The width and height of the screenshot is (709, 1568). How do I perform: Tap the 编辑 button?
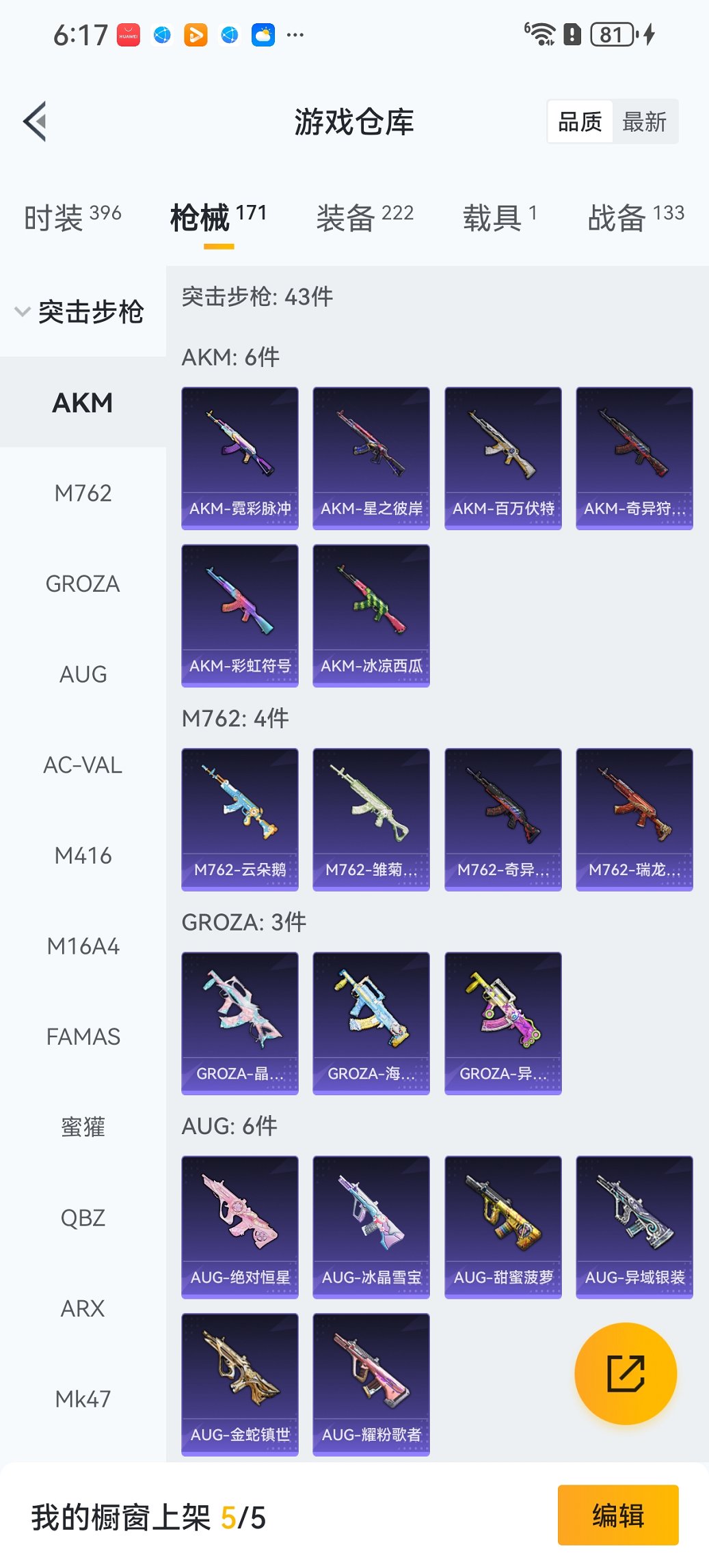coord(617,1515)
